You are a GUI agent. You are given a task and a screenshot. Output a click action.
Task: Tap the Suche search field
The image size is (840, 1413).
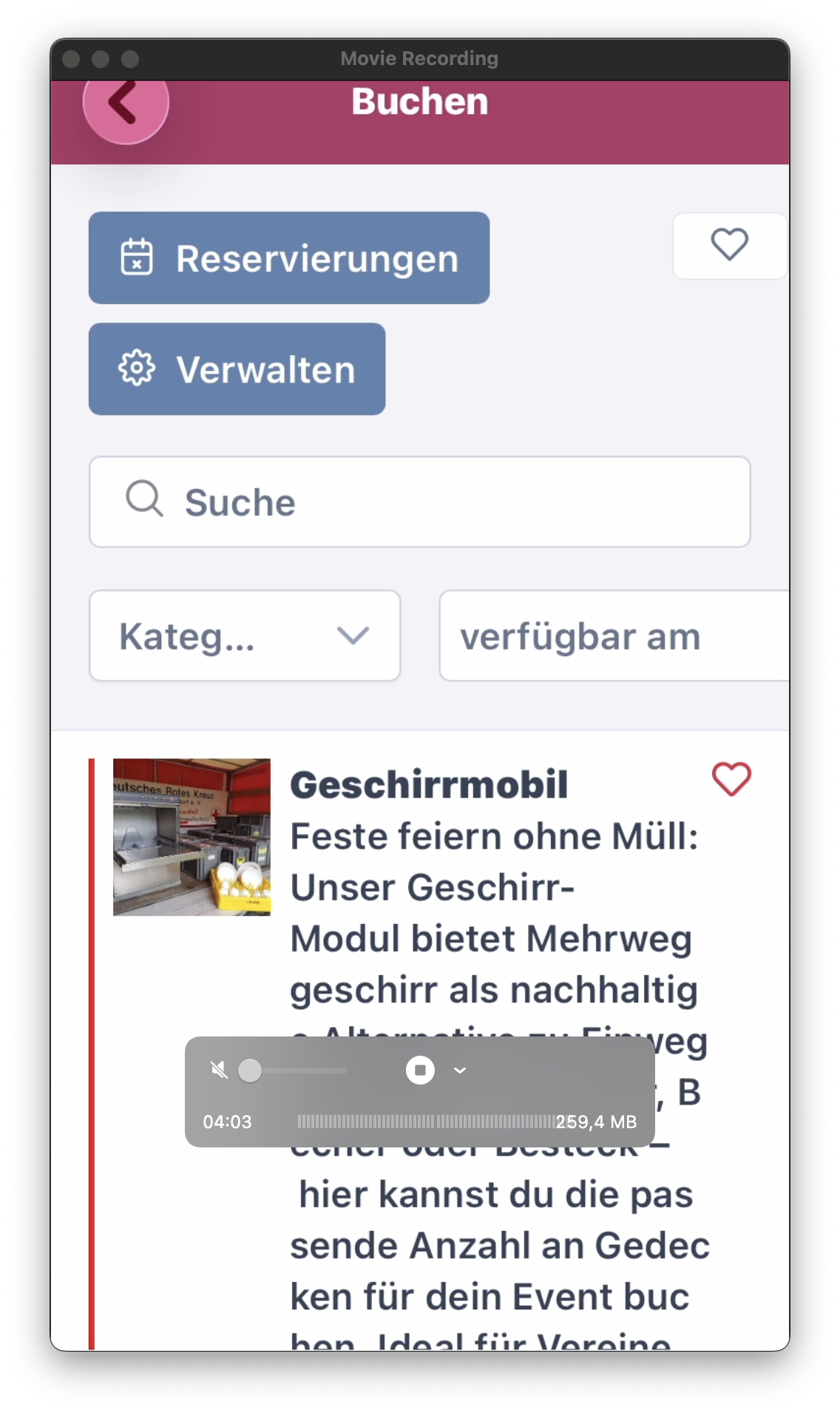[419, 502]
